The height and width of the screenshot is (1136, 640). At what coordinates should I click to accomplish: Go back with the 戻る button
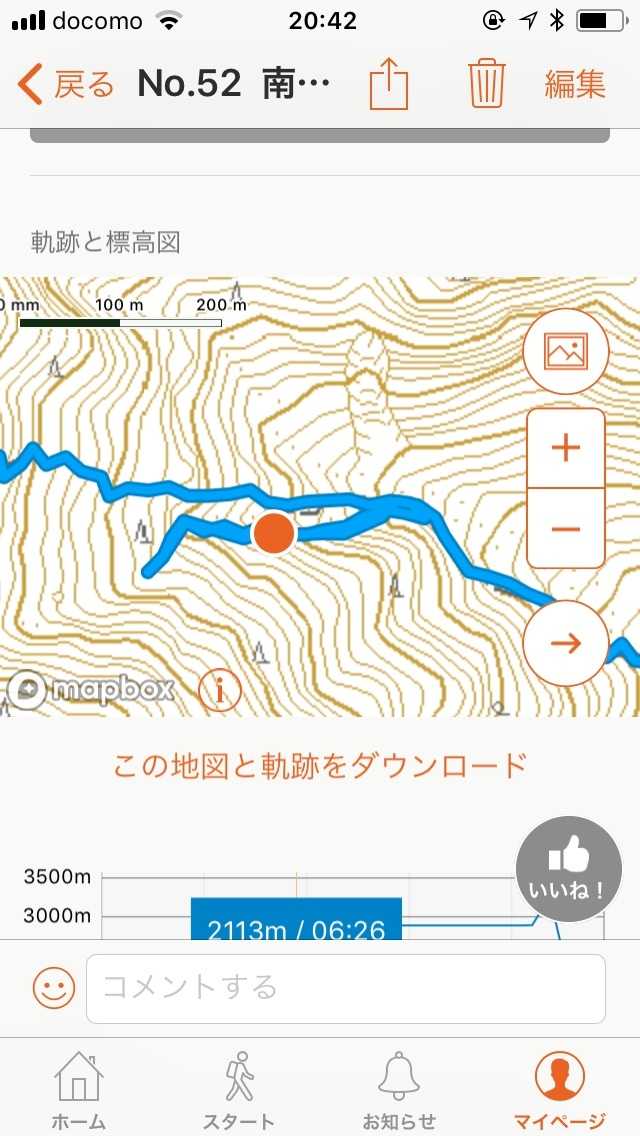(x=66, y=84)
